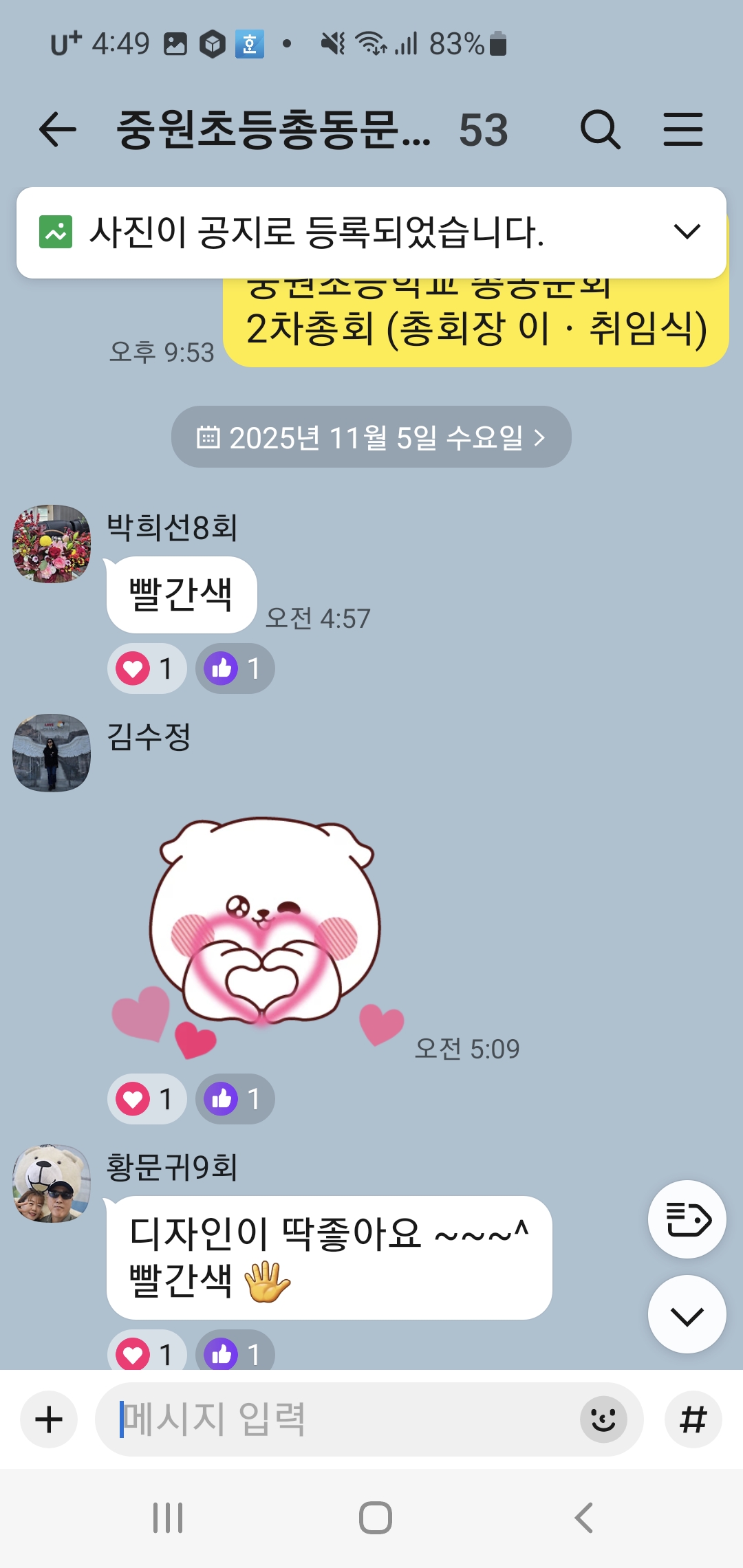Open 박희선8회's profile picture
This screenshot has width=743, height=1568.
pyautogui.click(x=52, y=544)
